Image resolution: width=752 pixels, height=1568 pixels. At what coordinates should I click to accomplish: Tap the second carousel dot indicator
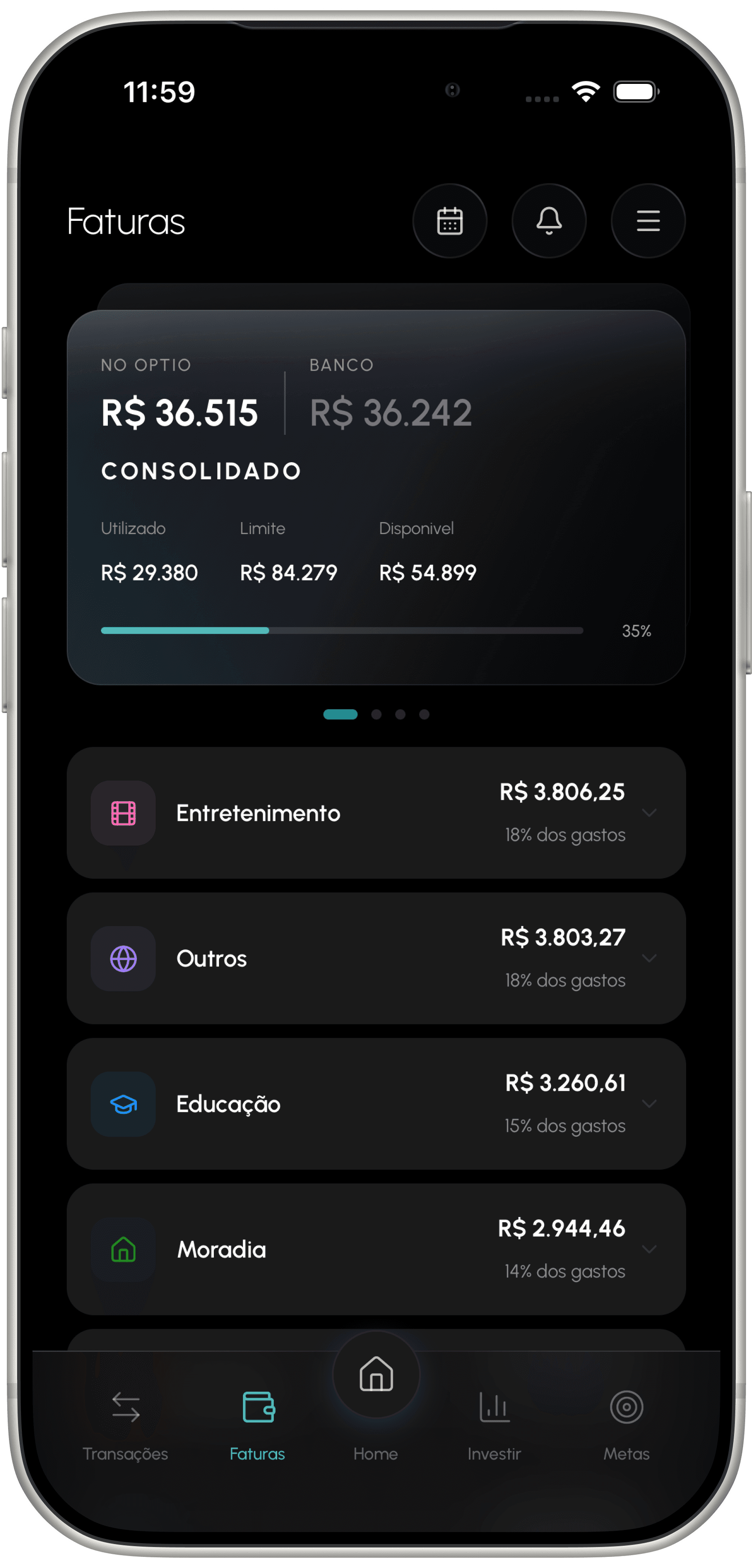point(376,715)
